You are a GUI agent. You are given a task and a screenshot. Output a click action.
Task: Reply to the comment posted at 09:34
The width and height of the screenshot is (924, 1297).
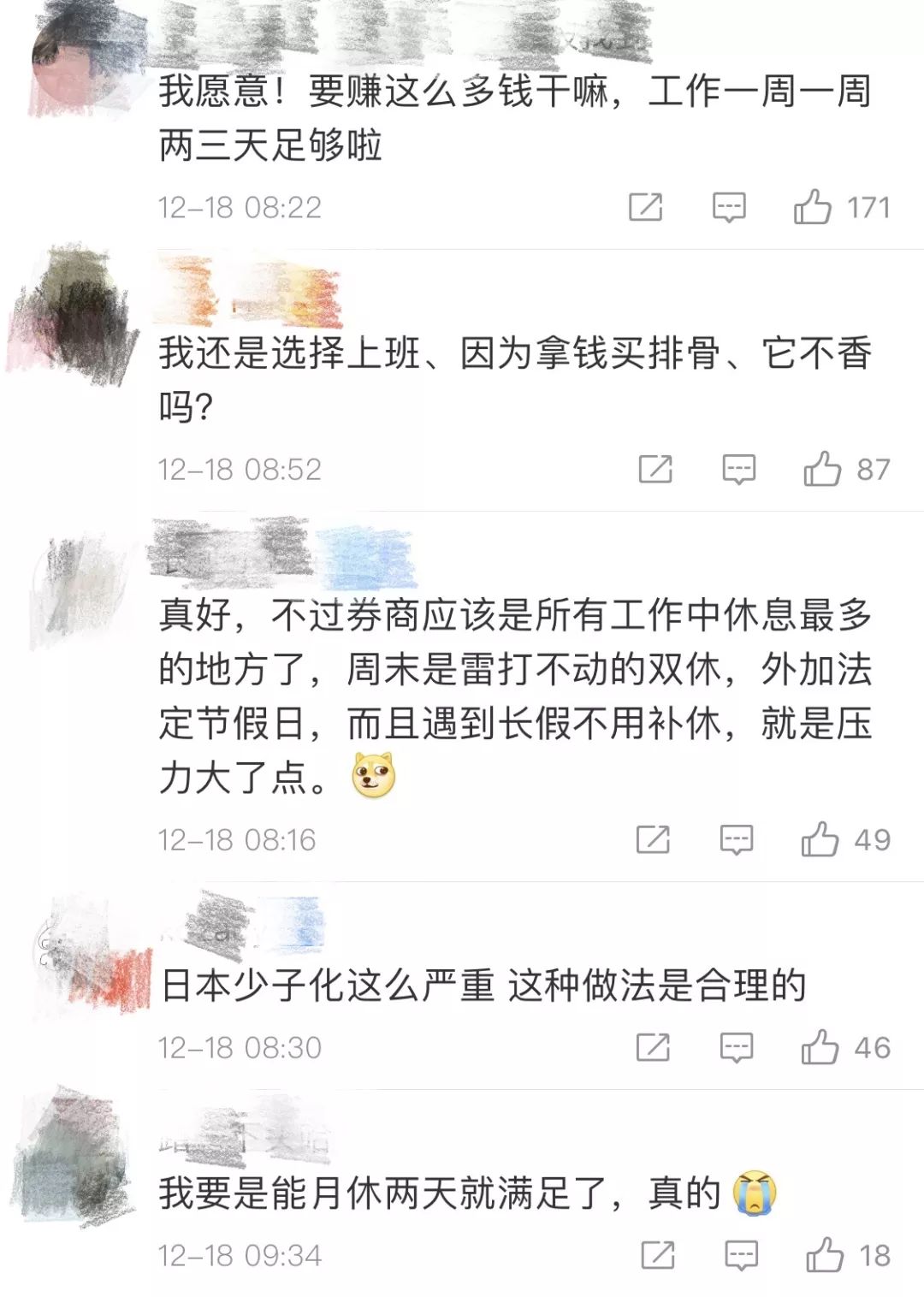pos(741,1255)
